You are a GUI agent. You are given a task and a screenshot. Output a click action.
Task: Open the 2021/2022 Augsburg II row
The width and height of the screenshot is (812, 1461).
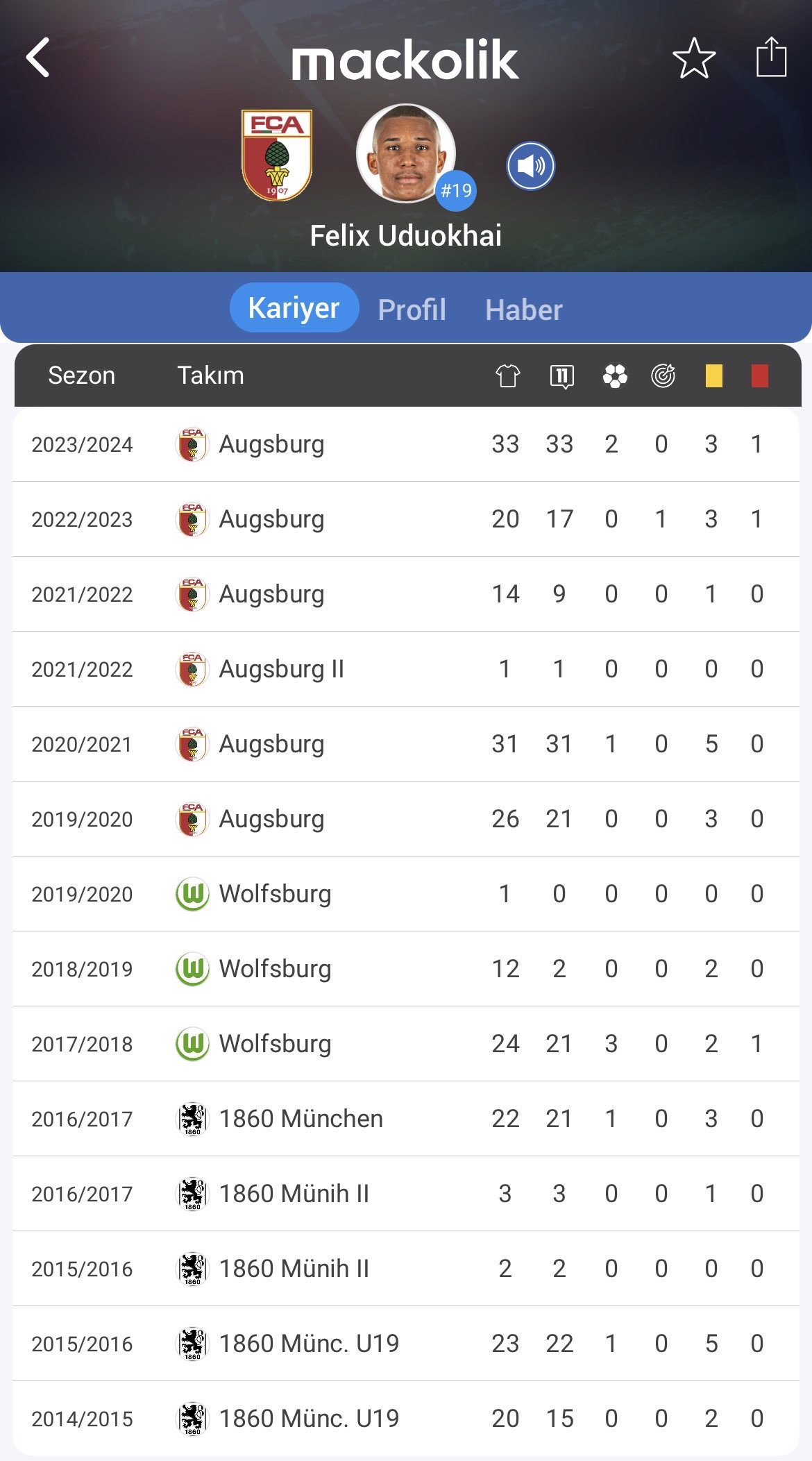pos(406,669)
